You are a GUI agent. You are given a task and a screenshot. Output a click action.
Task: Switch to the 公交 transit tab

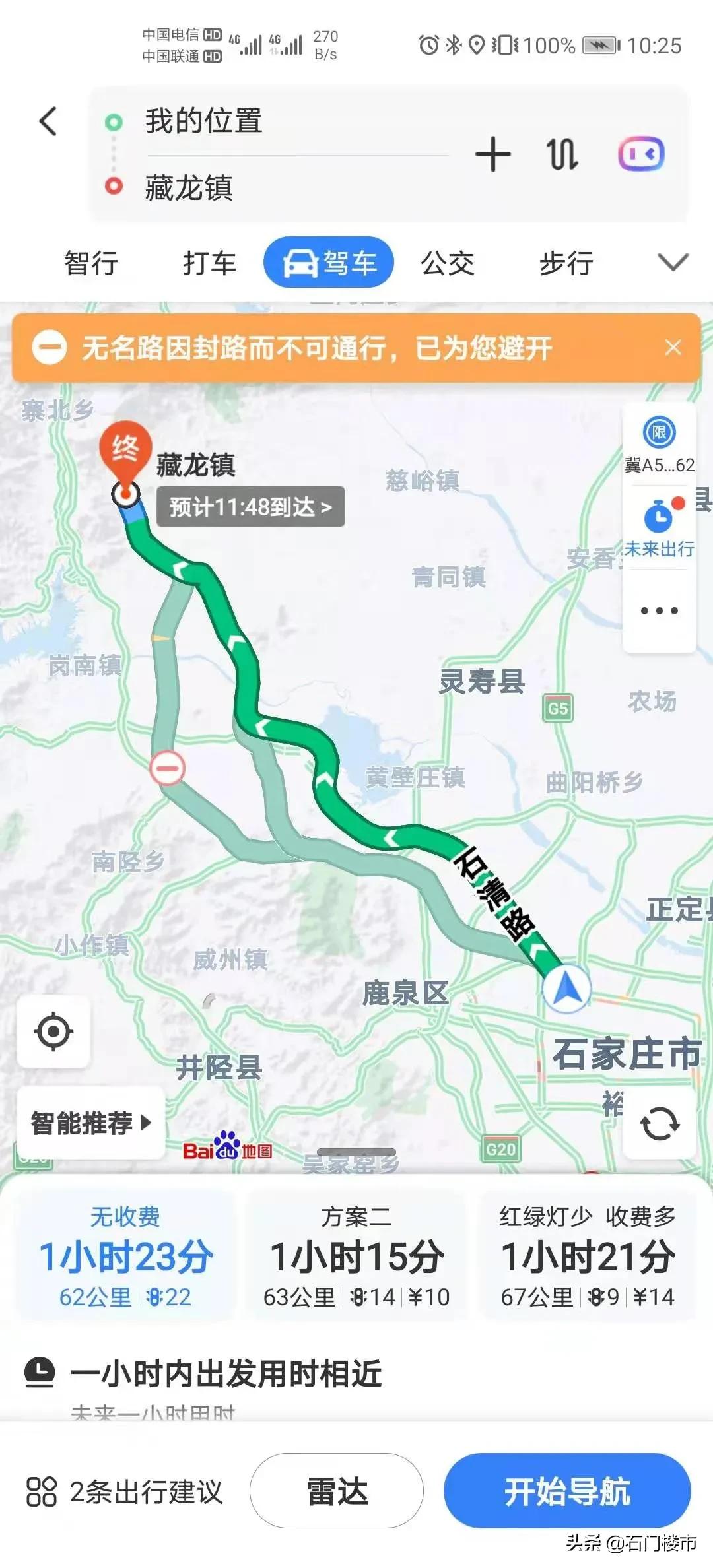448,263
